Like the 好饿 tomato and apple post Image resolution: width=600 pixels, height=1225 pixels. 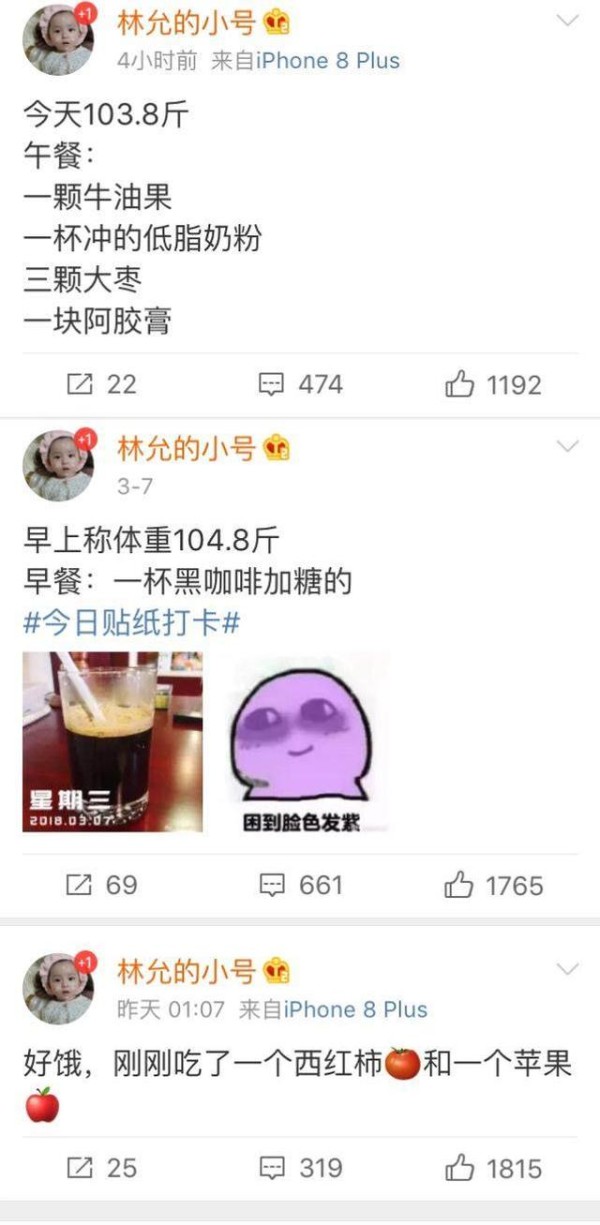tap(492, 1168)
